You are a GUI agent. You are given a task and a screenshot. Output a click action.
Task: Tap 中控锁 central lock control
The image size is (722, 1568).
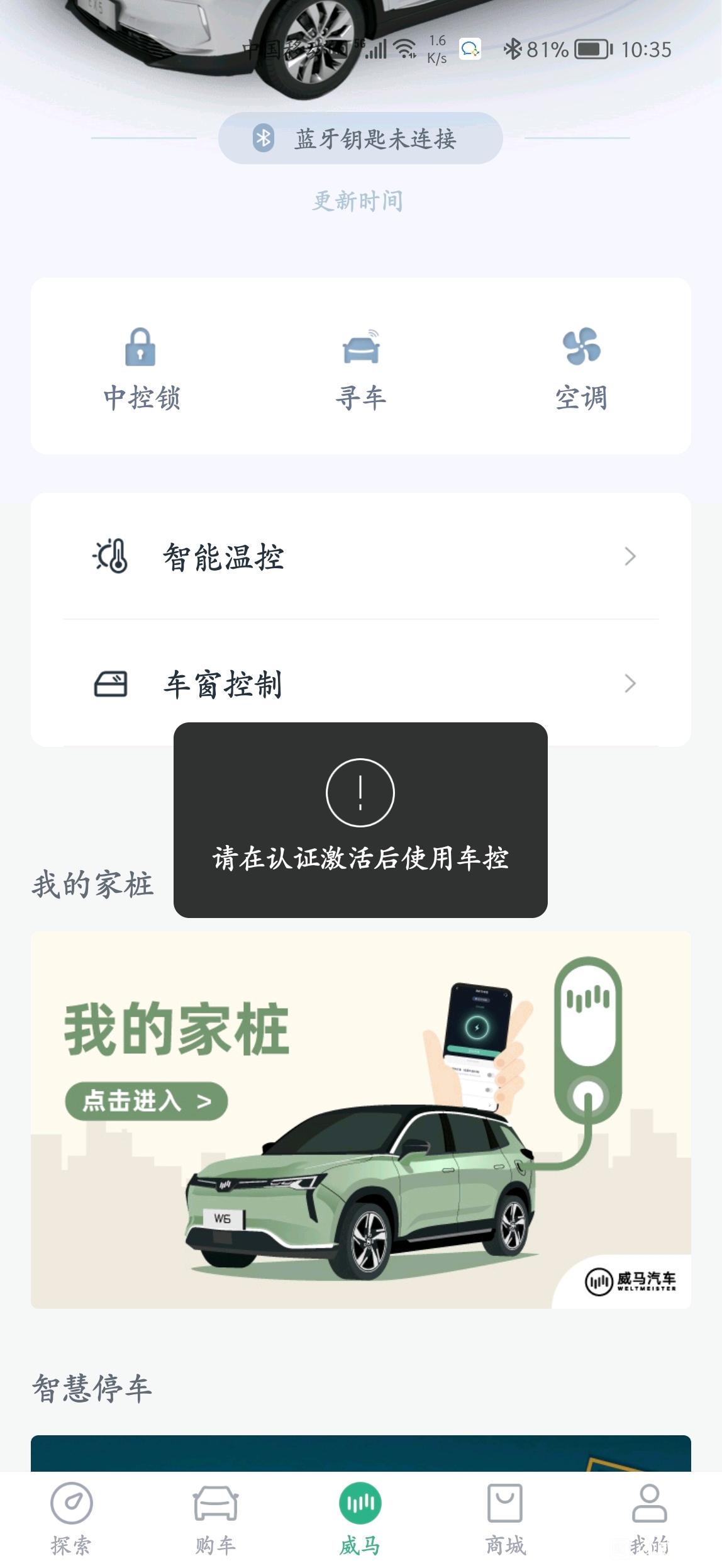point(141,369)
